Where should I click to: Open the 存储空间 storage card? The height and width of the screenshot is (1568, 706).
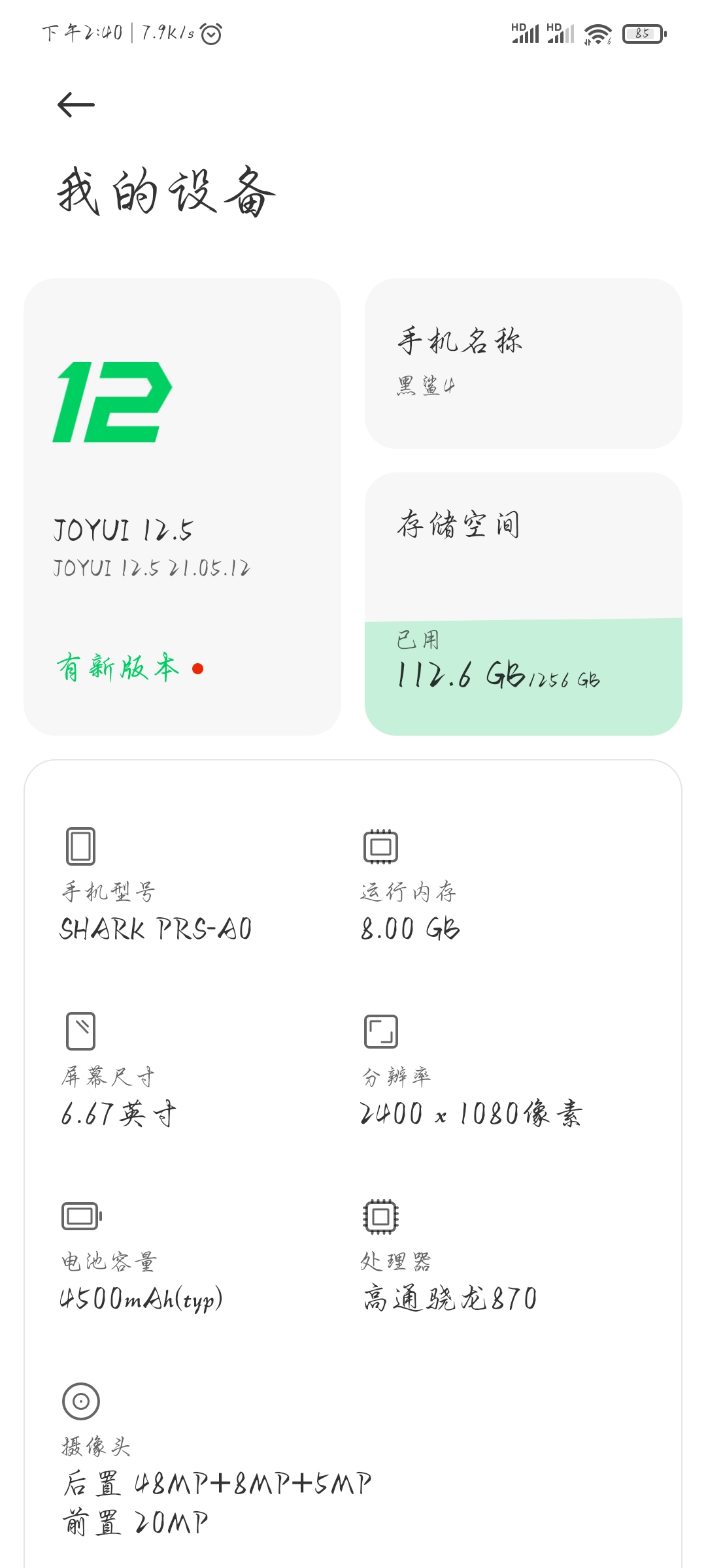(524, 604)
